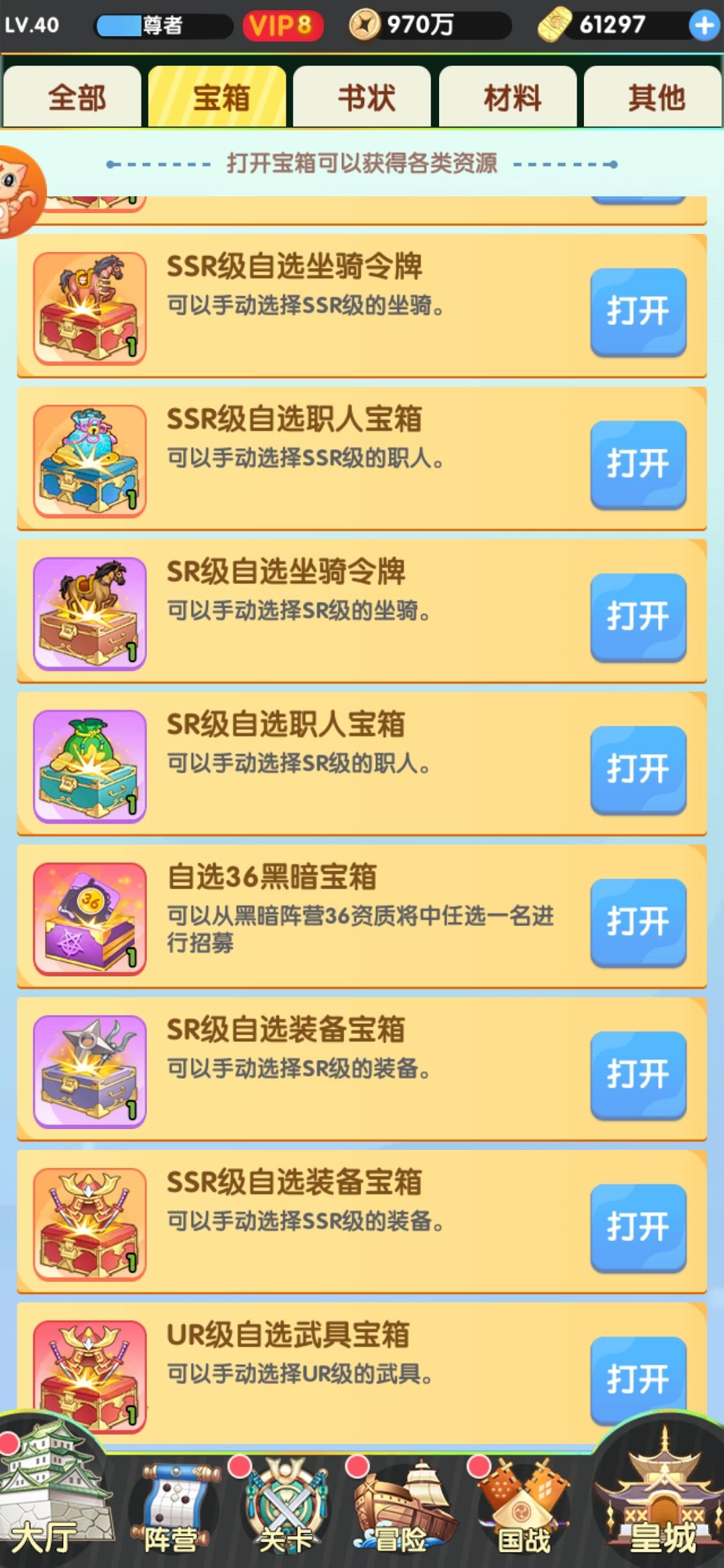This screenshot has height=1568, width=724.
Task: Open the 自选36黑暗宝箱
Action: [x=638, y=922]
